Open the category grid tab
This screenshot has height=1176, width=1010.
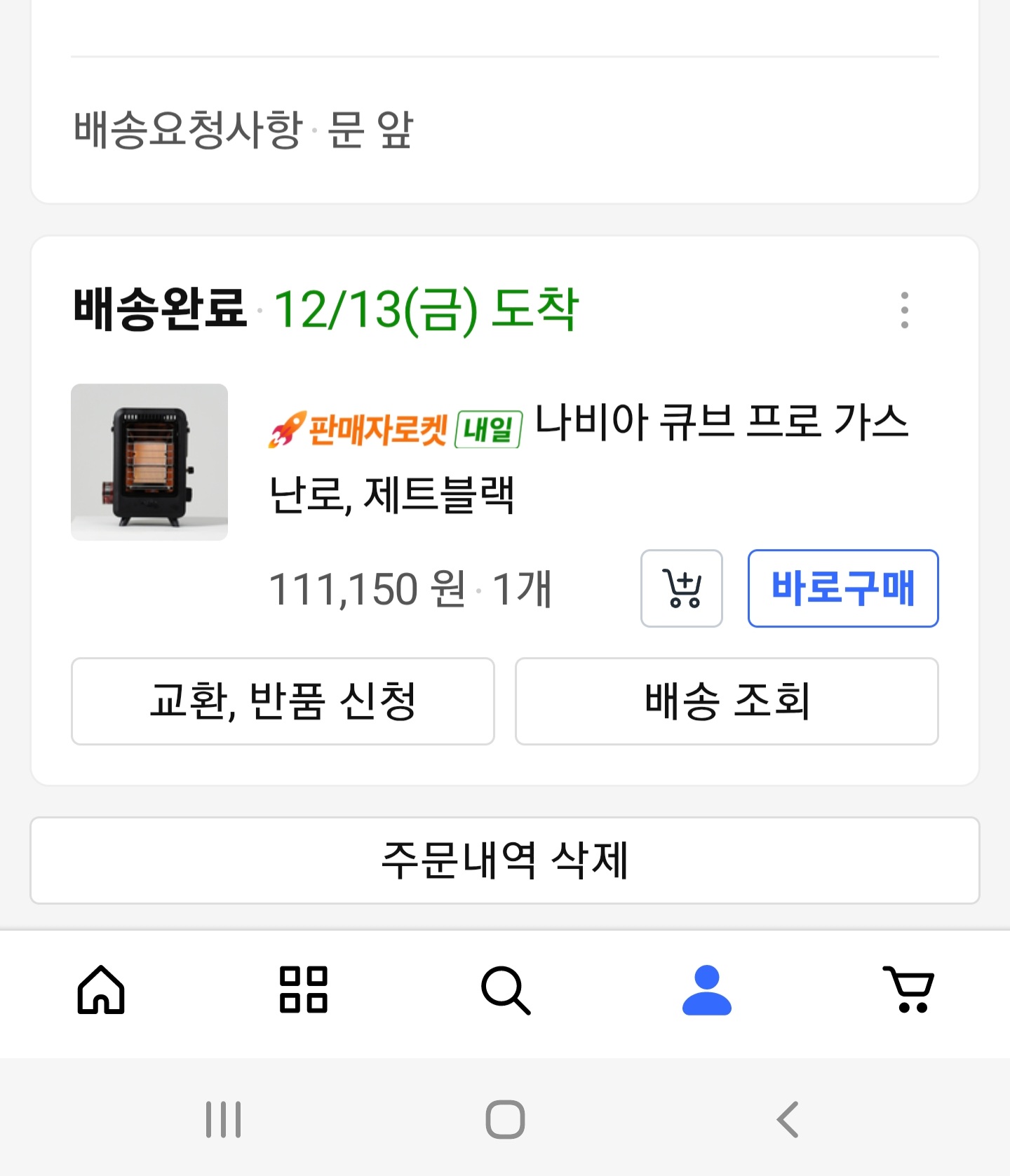tap(303, 989)
